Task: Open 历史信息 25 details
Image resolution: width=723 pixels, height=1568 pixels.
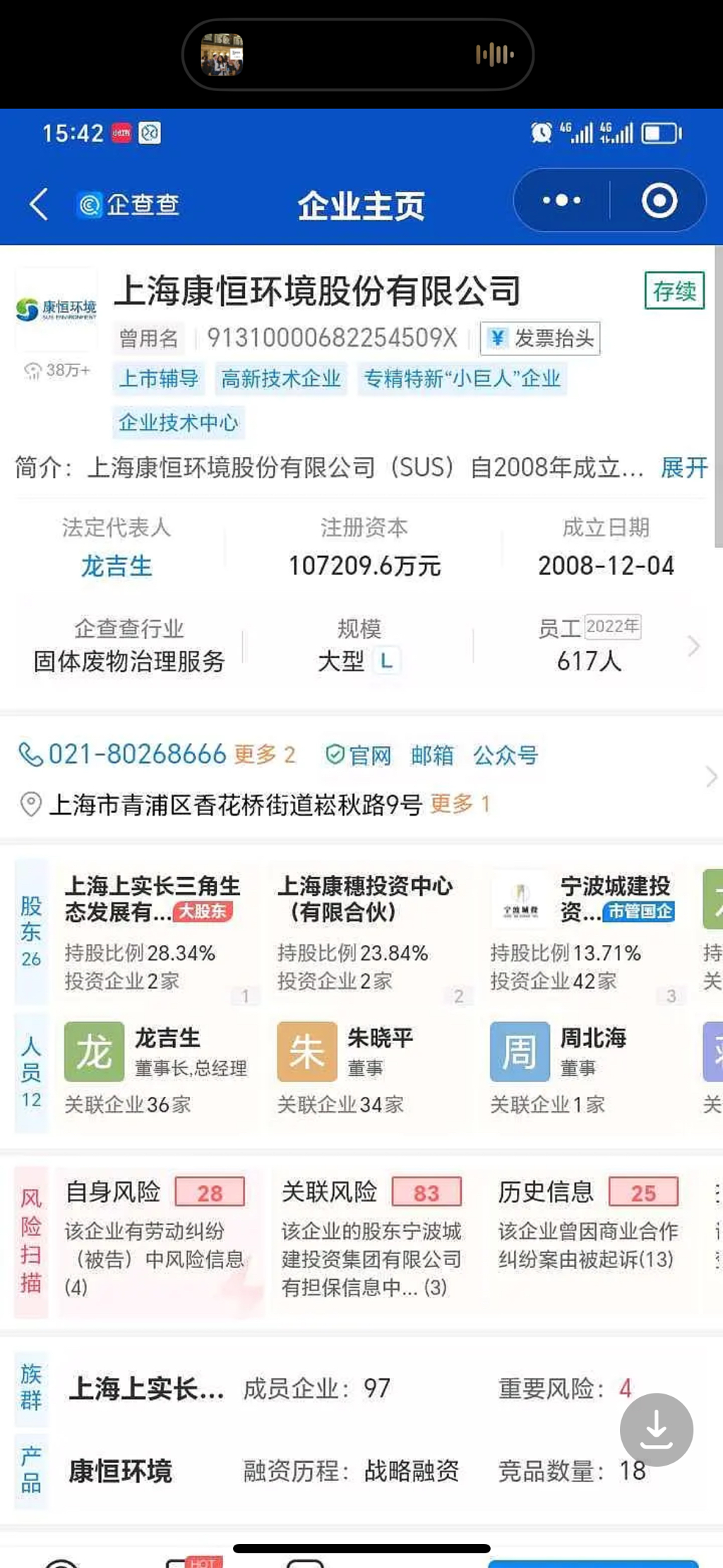Action: [x=588, y=1229]
